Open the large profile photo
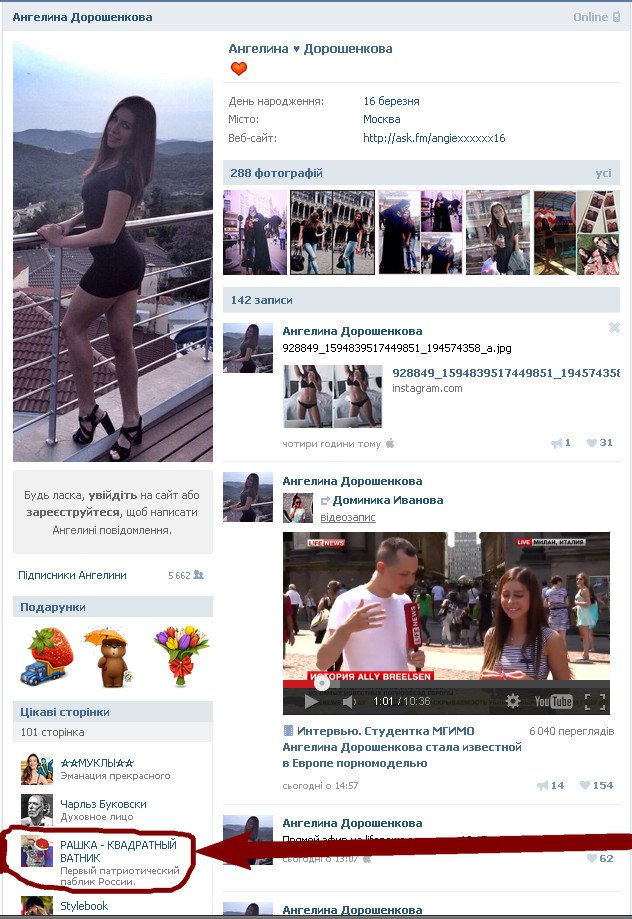The width and height of the screenshot is (632, 919). pos(113,250)
